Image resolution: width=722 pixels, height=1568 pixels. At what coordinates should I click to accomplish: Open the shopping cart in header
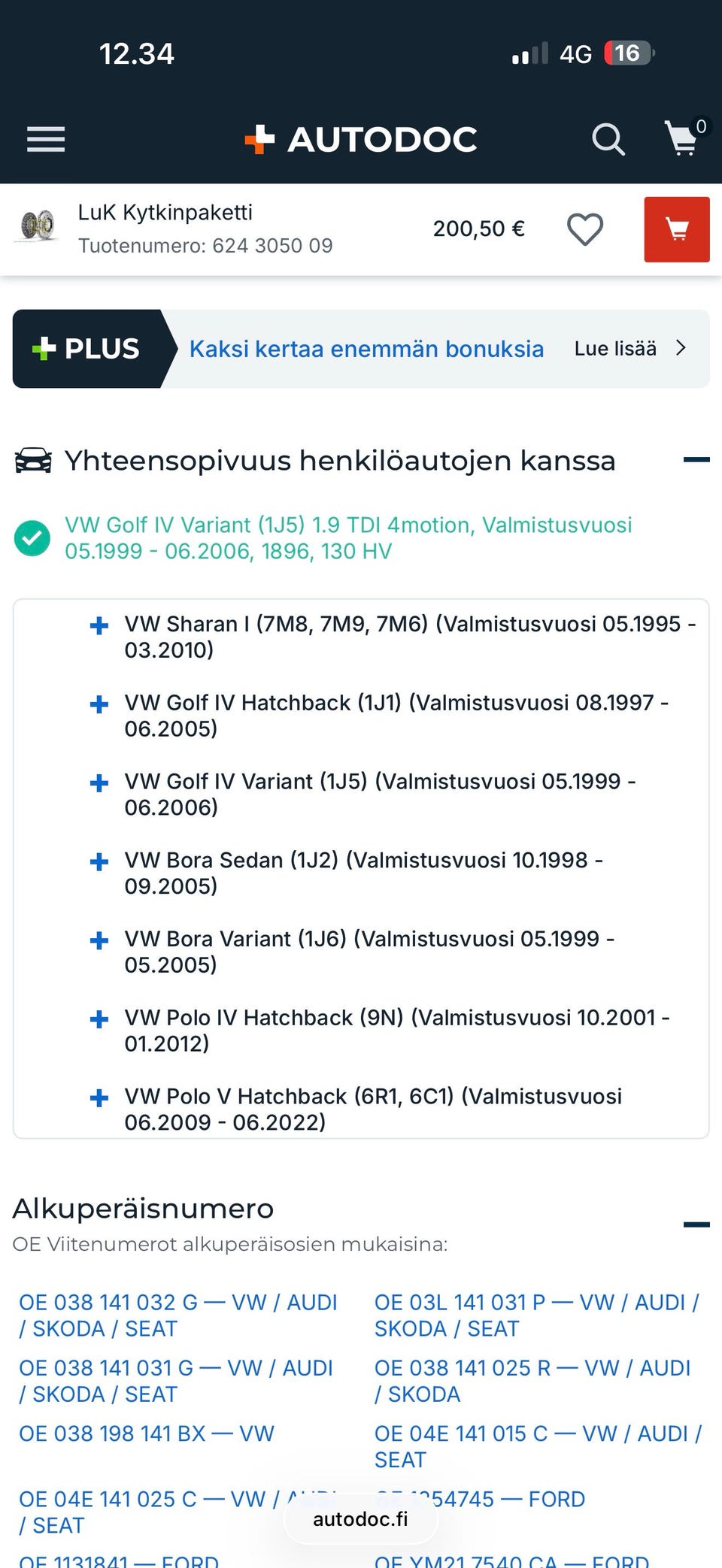click(683, 139)
